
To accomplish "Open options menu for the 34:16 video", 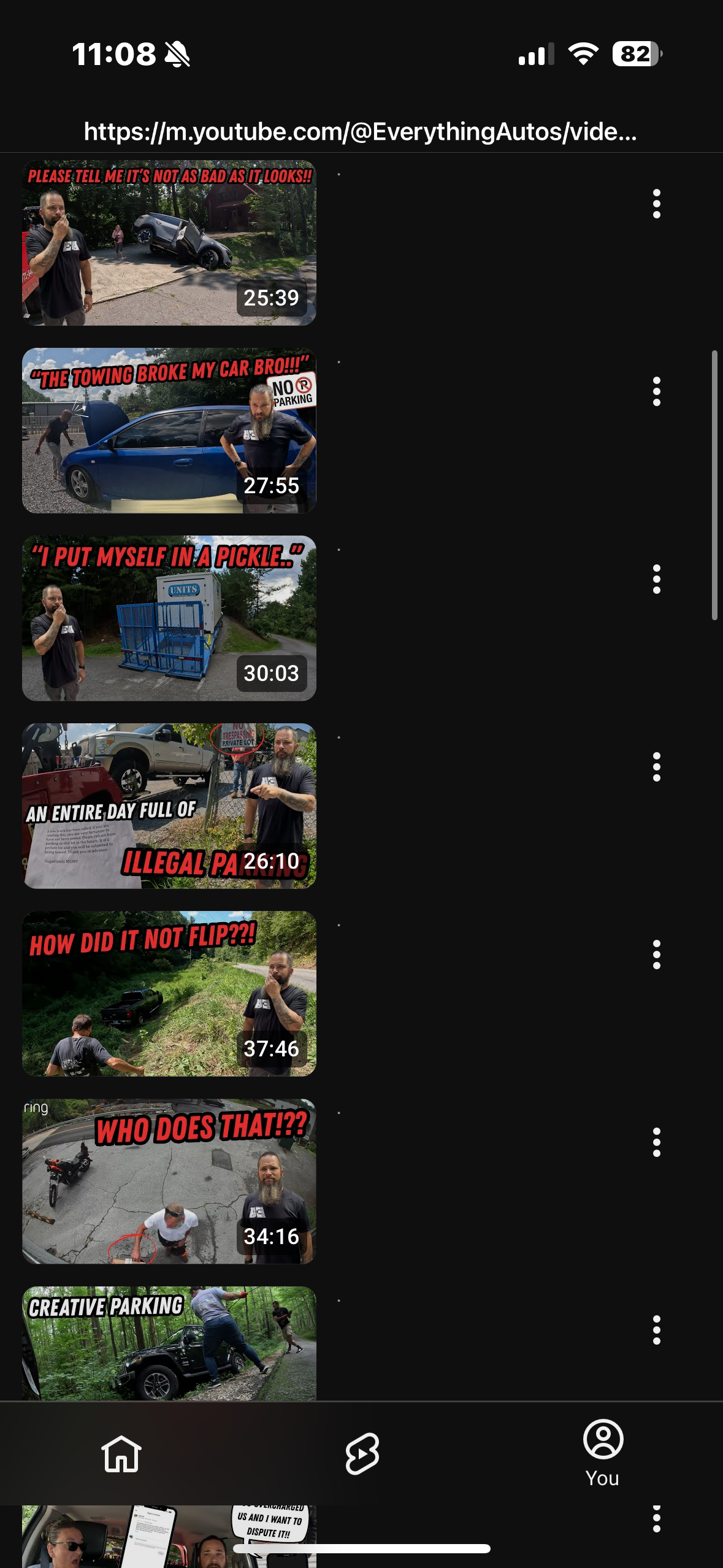I will 656,1142.
